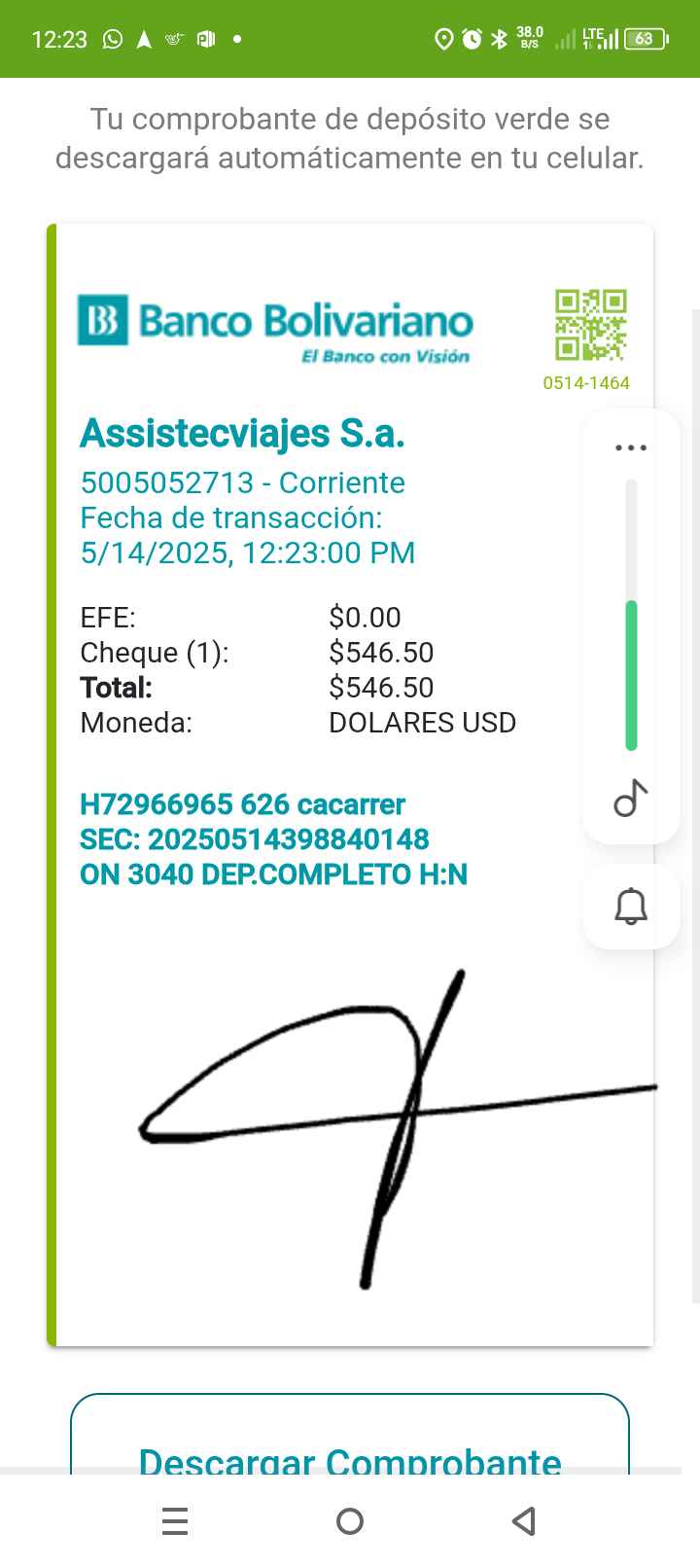This screenshot has height=1568, width=700.
Task: Open more options in the volume panel
Action: coord(631,448)
